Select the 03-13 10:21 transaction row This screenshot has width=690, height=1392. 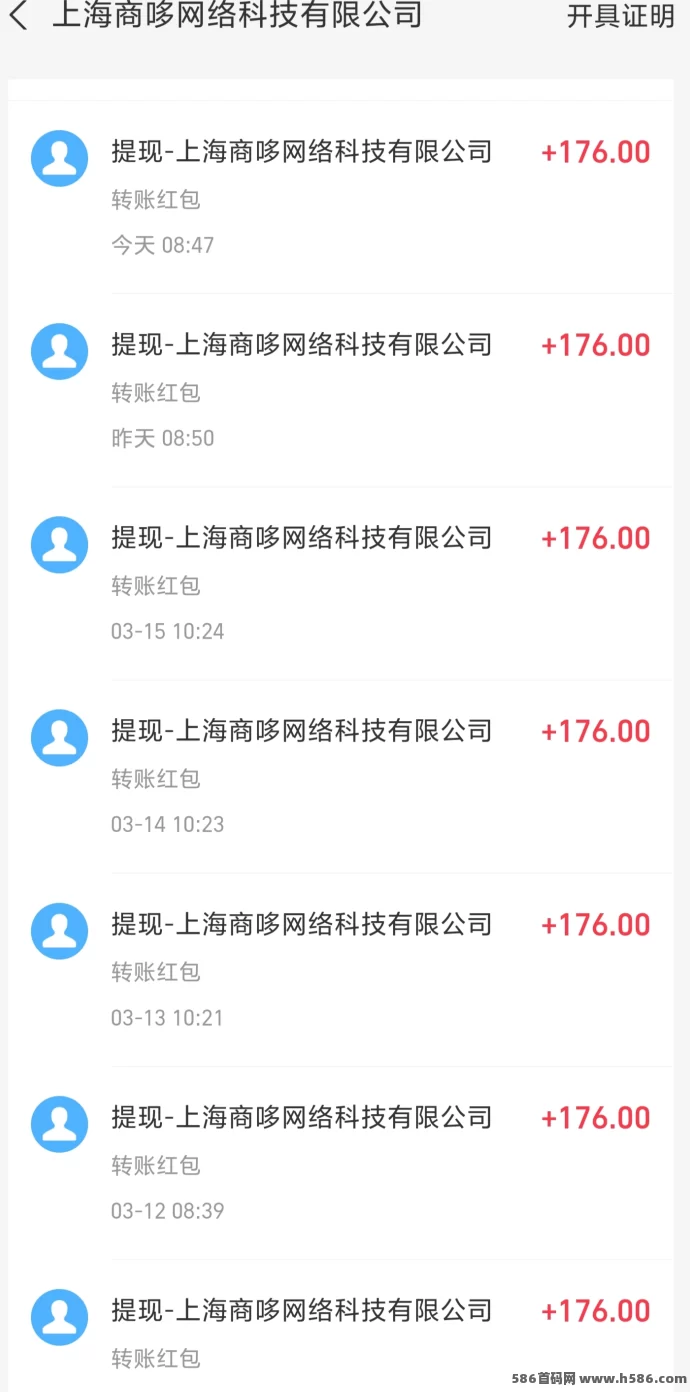coord(341,969)
